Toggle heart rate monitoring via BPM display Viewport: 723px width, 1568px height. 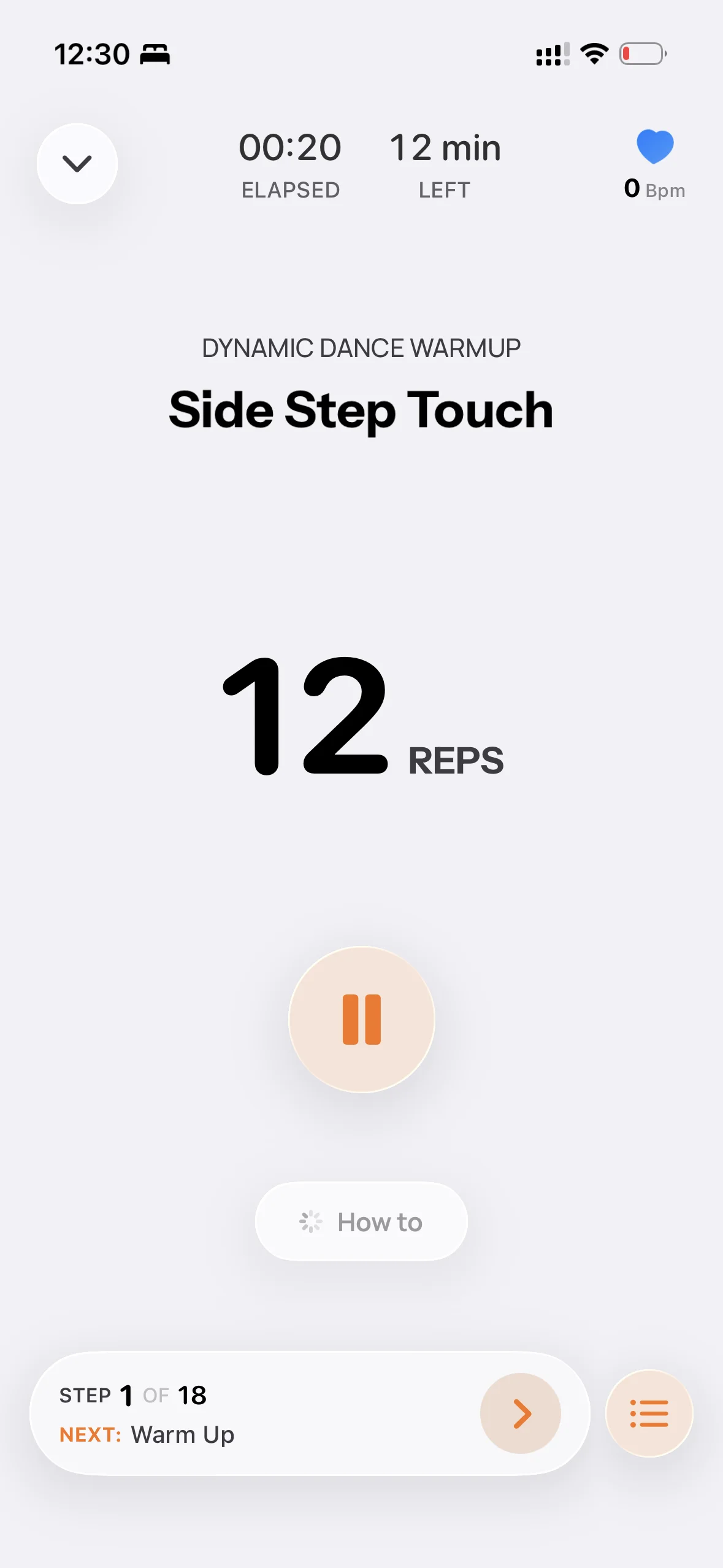point(654,190)
